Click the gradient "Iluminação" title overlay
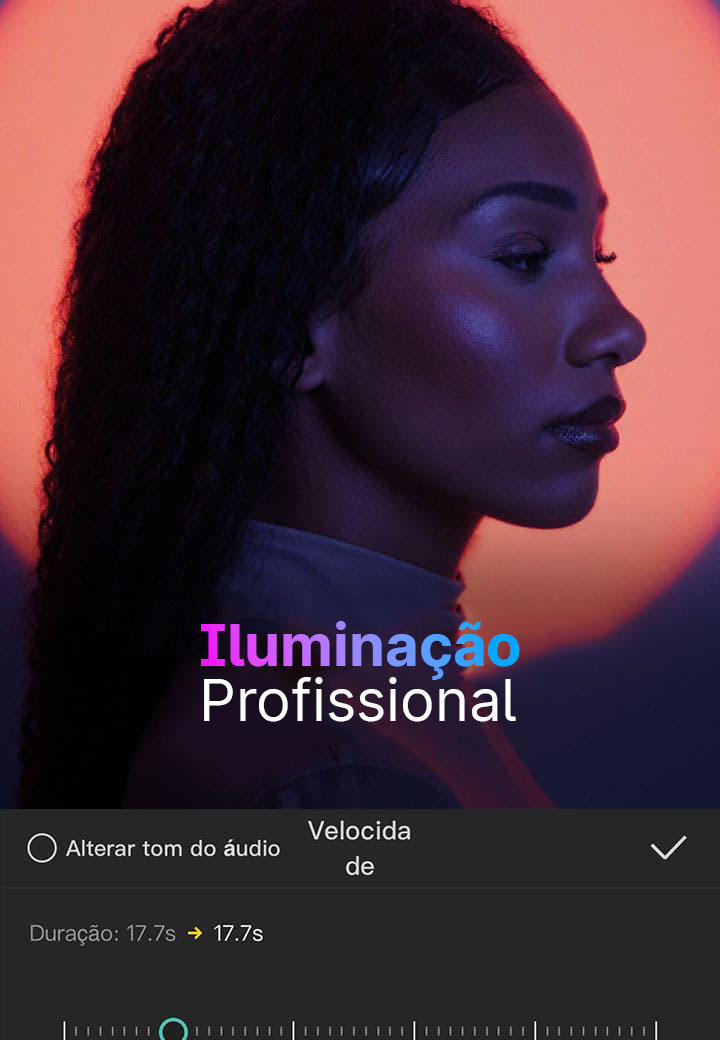 coord(360,650)
